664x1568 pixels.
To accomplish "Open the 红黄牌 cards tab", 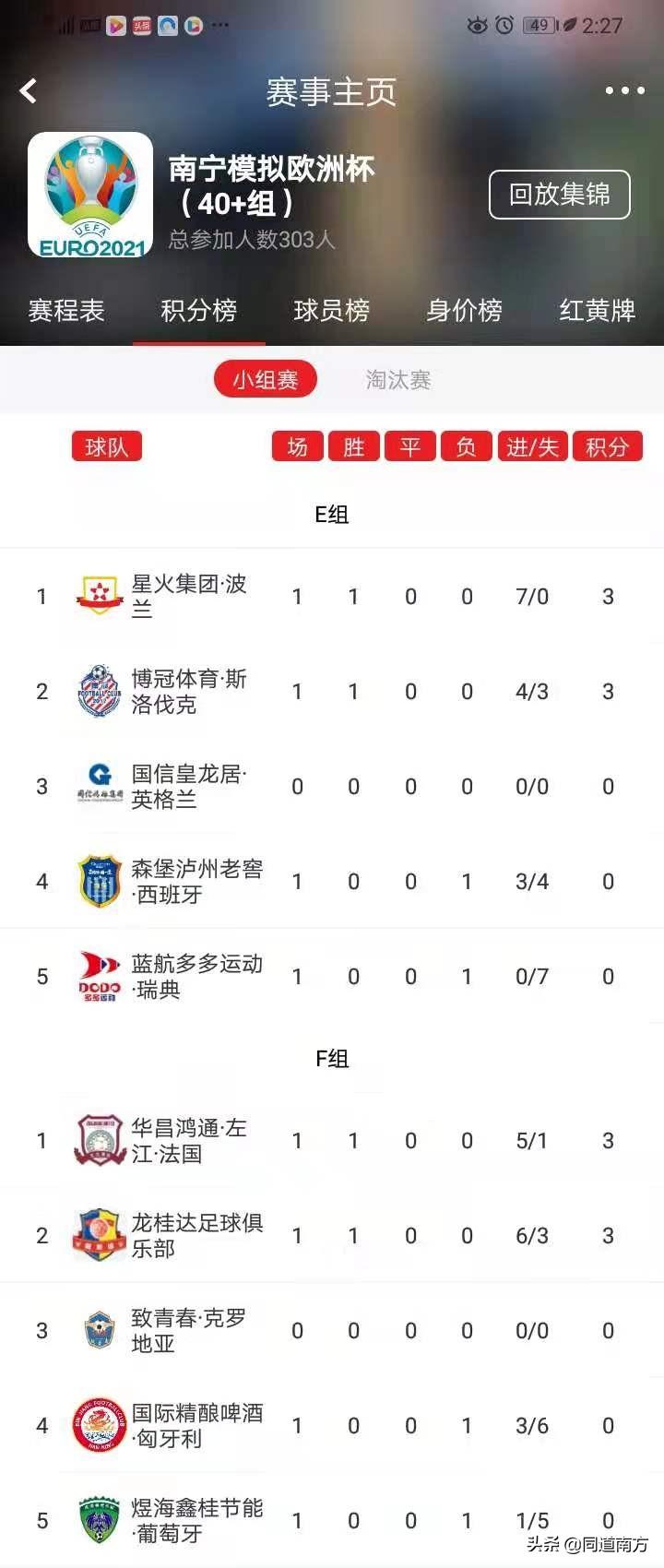I will coord(598,312).
